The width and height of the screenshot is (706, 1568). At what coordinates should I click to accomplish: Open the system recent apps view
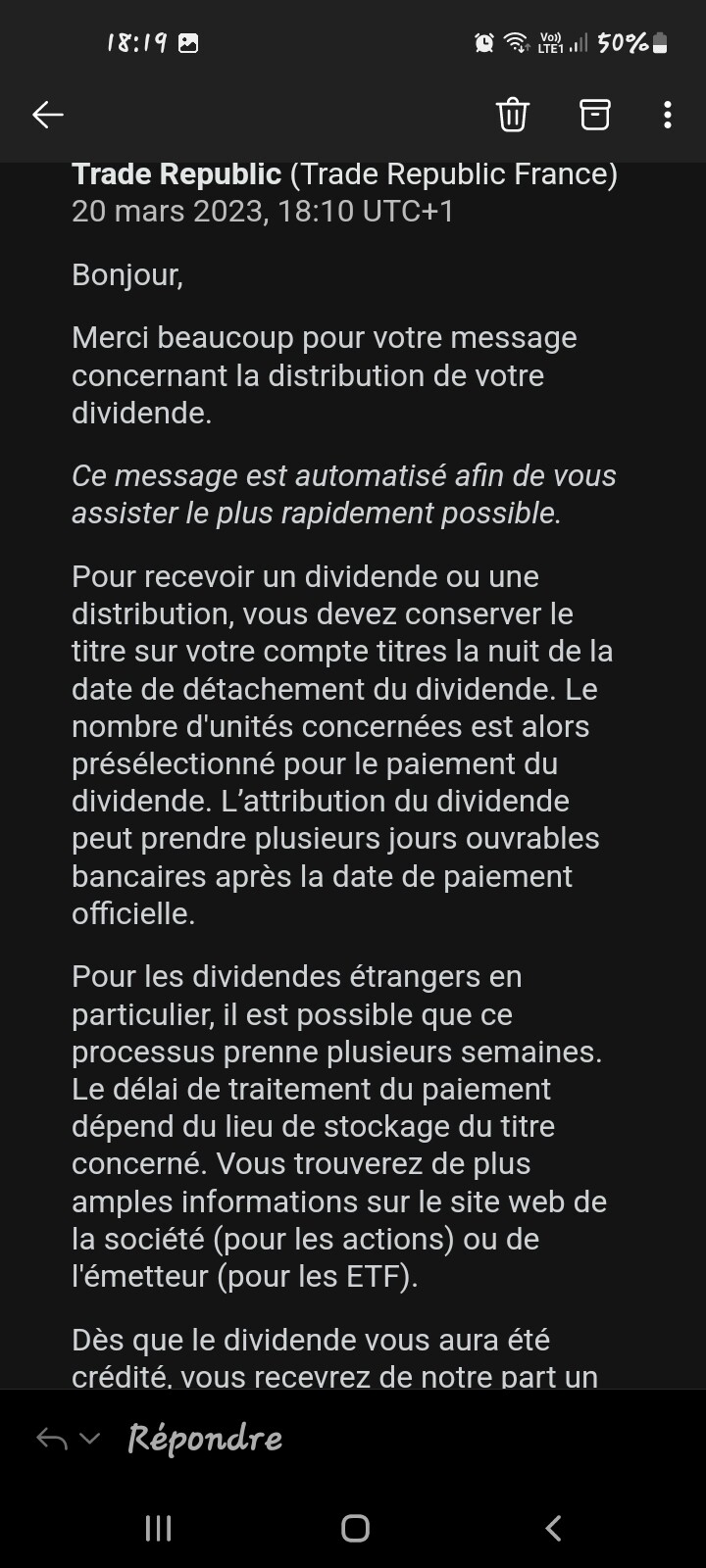click(x=158, y=1527)
